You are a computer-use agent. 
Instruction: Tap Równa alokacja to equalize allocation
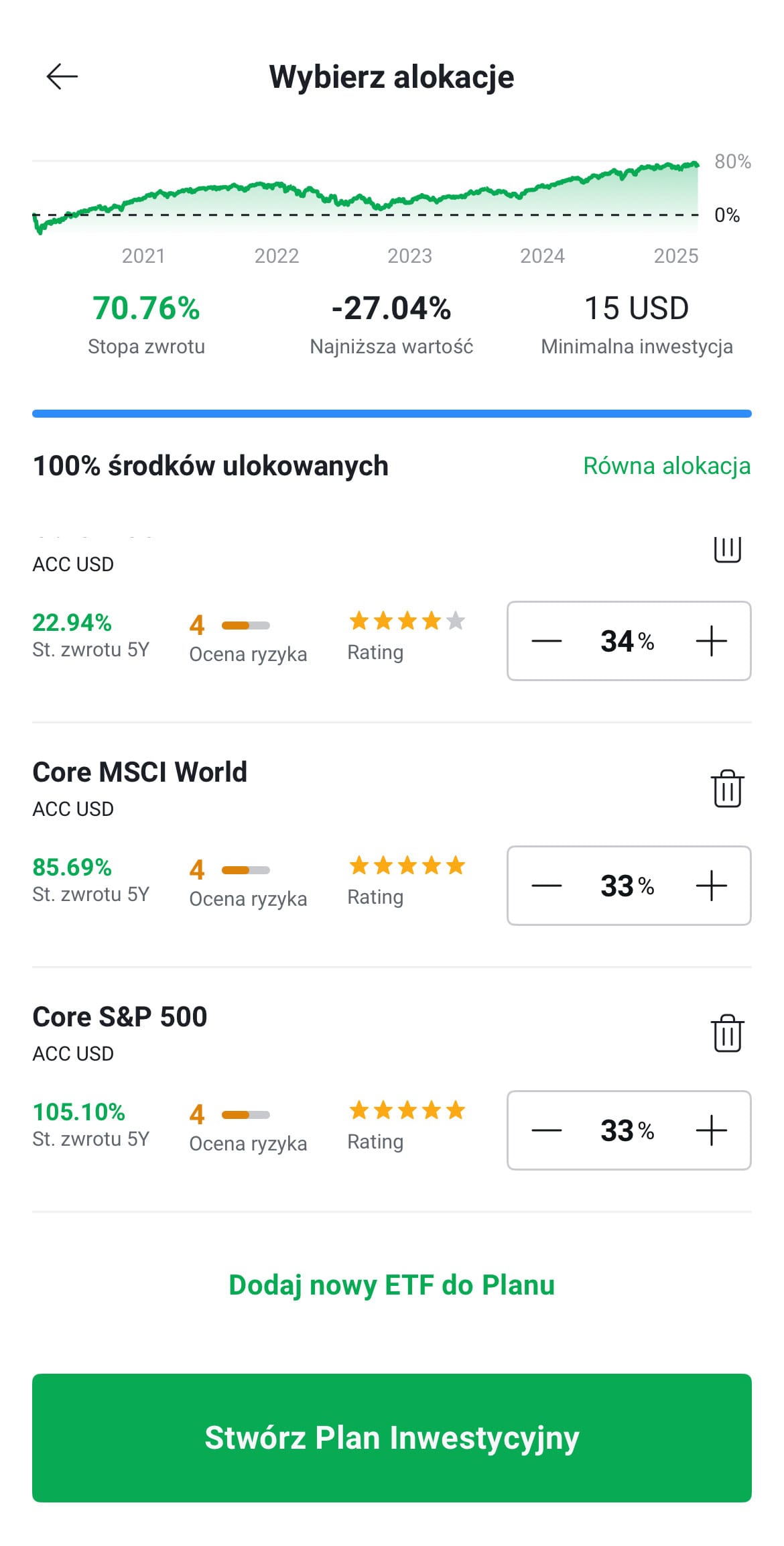tap(667, 465)
